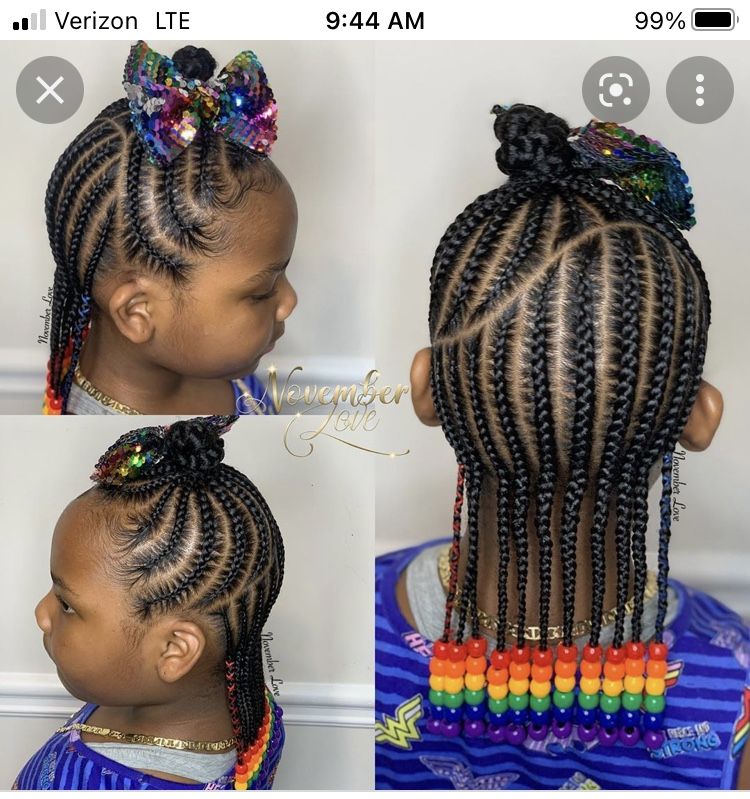
Task: Search this image with Lens
Action: coord(615,90)
